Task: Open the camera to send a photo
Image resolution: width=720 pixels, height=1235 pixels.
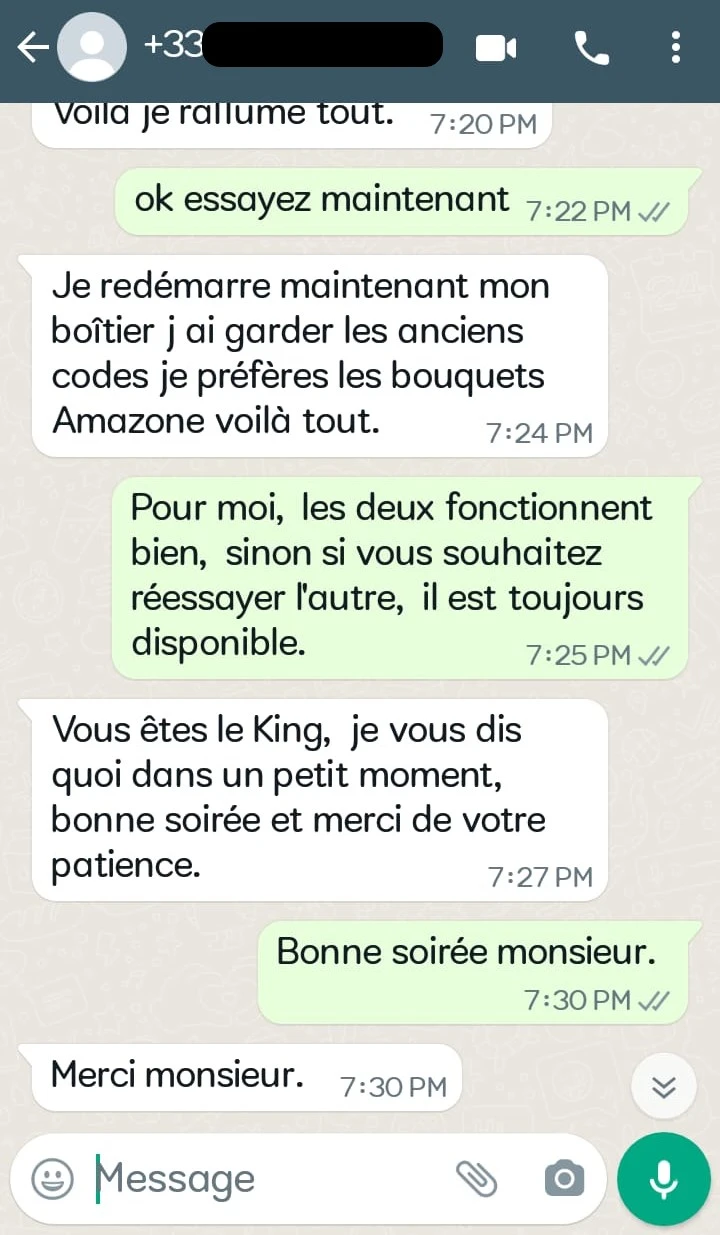Action: 563,1180
